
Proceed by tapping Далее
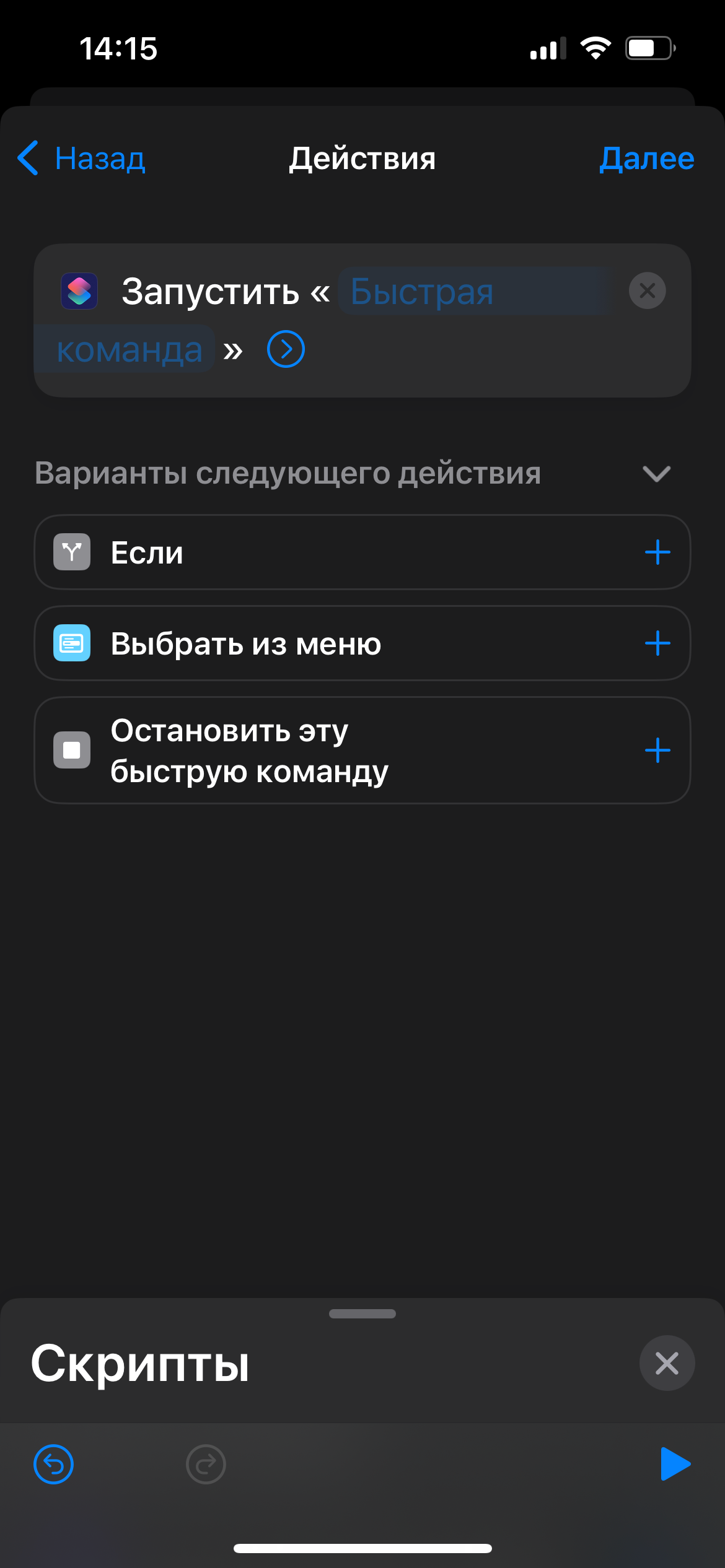pyautogui.click(x=647, y=159)
